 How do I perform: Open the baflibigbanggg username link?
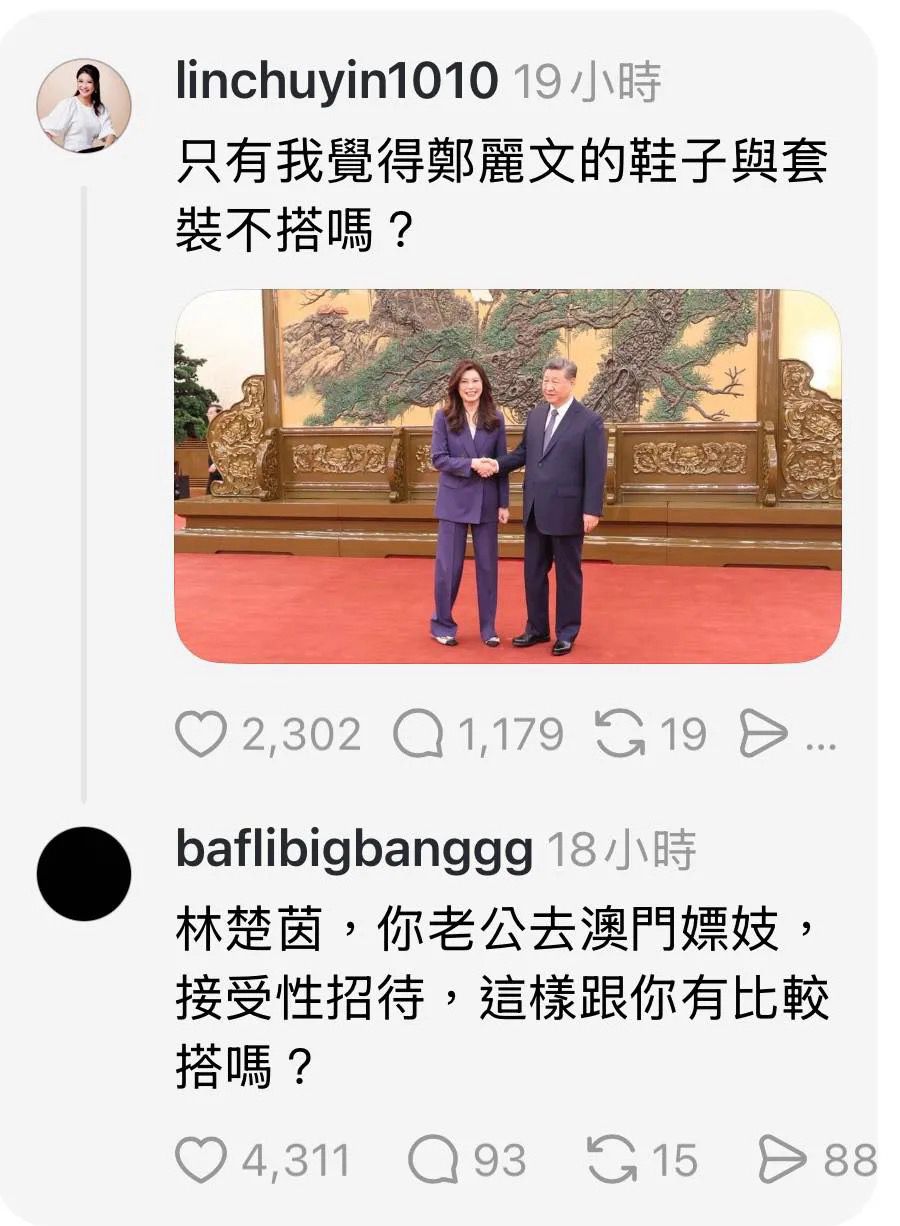354,851
